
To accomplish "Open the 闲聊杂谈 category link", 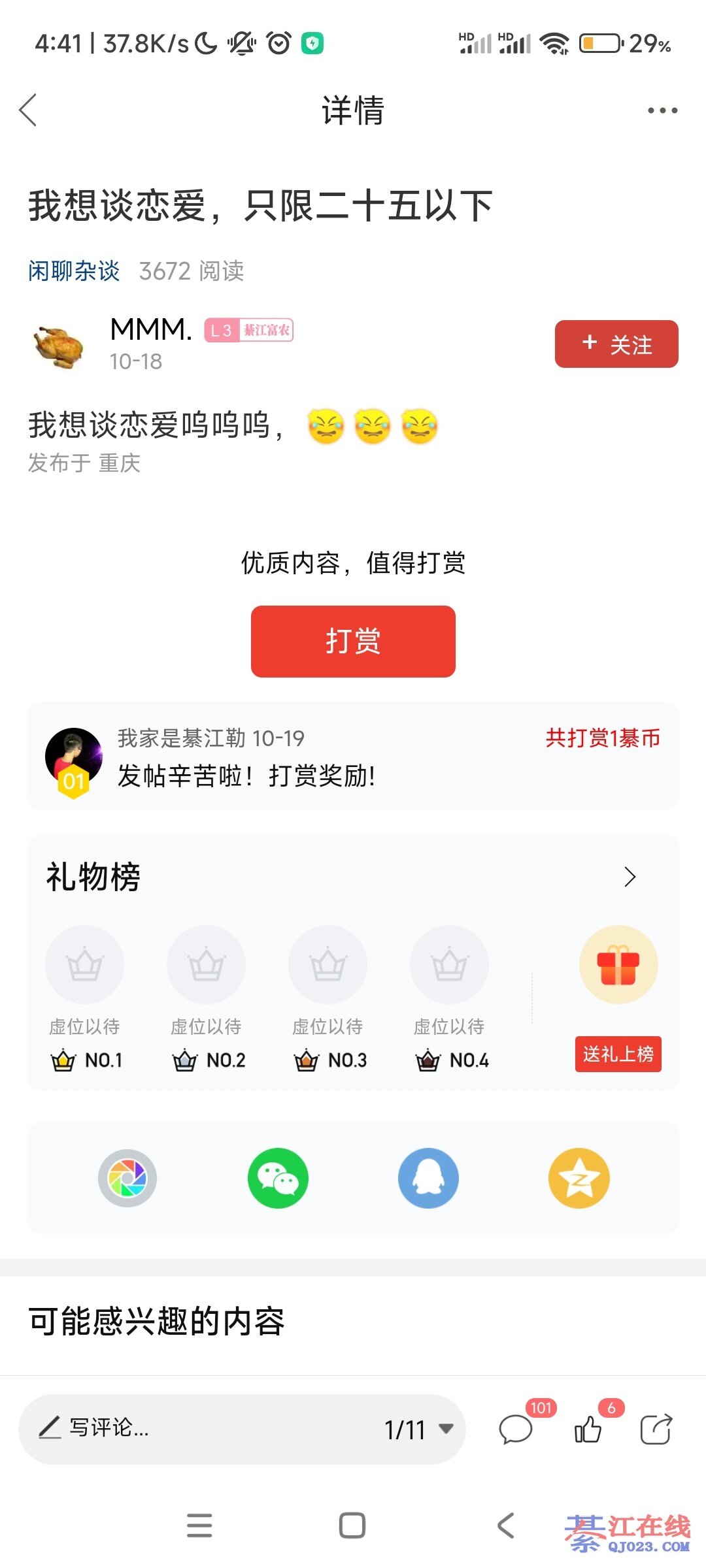I will pyautogui.click(x=74, y=270).
